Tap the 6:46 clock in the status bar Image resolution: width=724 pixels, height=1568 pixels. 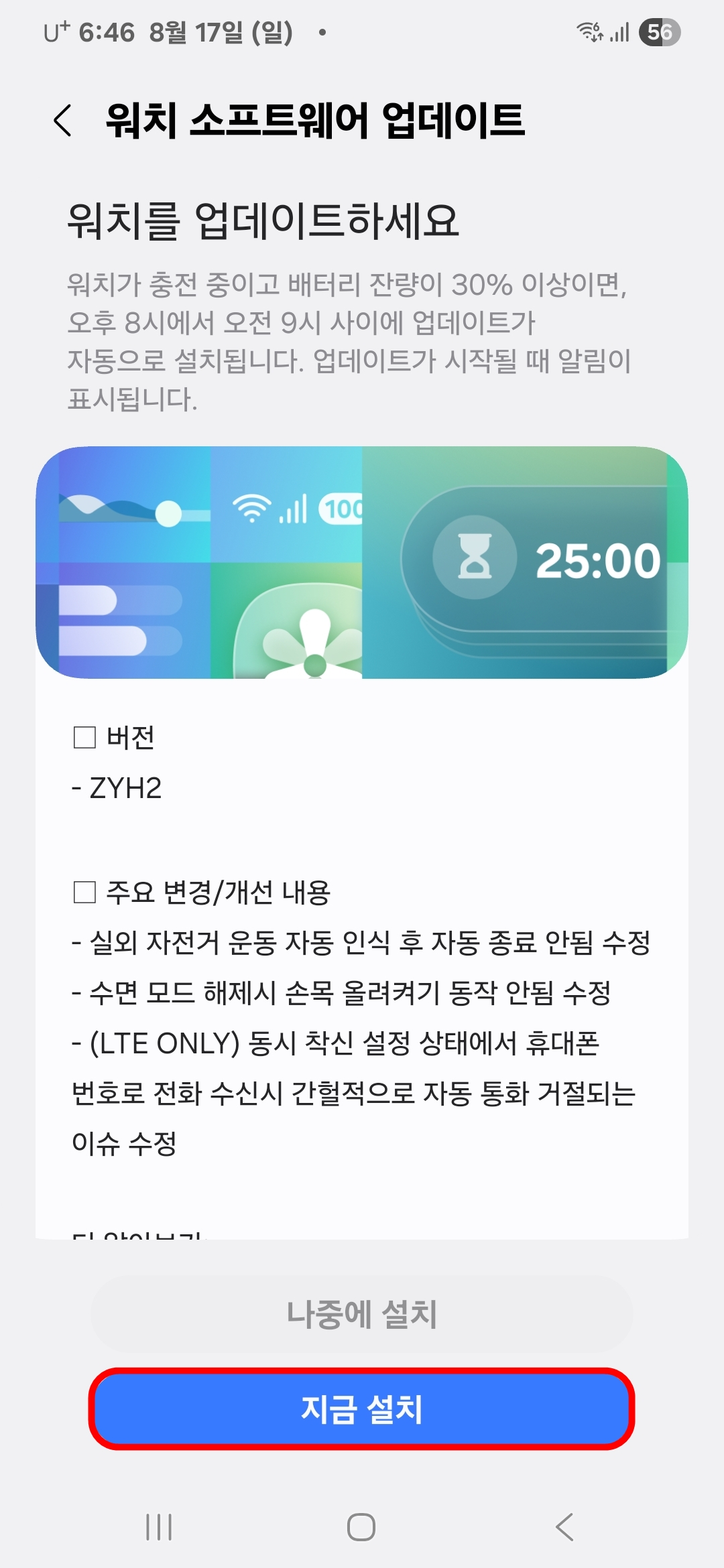tap(107, 32)
